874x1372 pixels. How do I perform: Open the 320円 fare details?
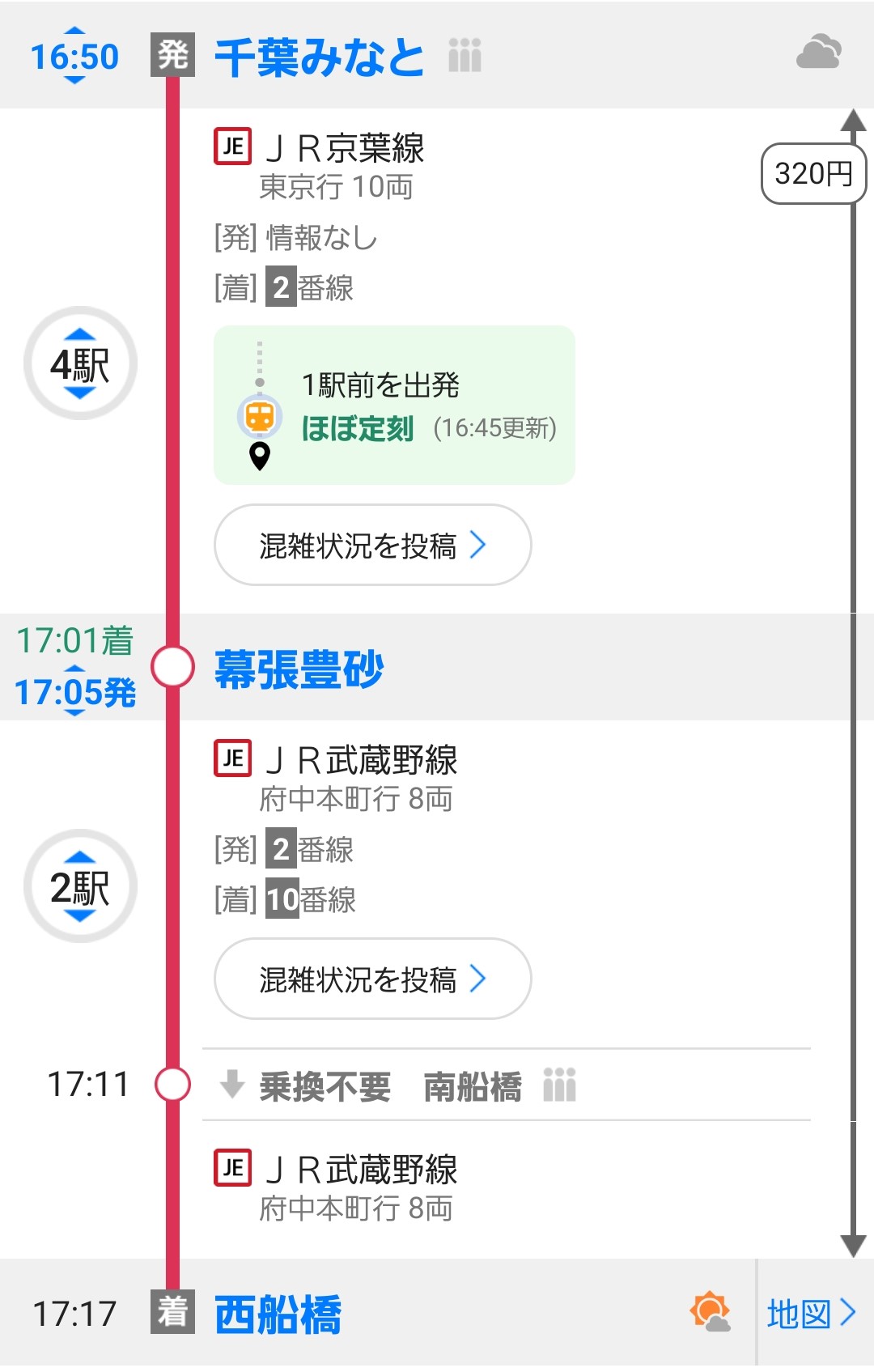[x=812, y=173]
